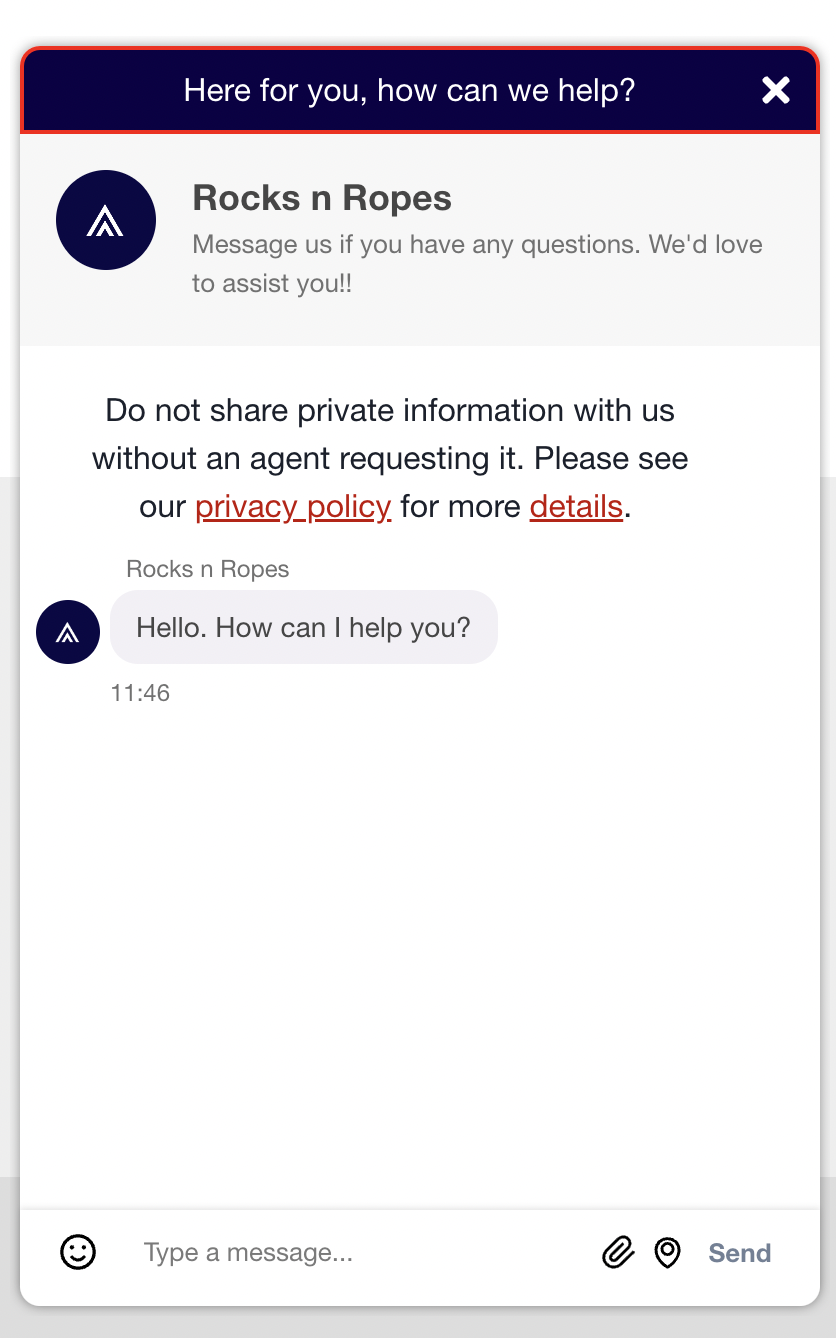Share your location via the pin icon

click(x=667, y=1252)
